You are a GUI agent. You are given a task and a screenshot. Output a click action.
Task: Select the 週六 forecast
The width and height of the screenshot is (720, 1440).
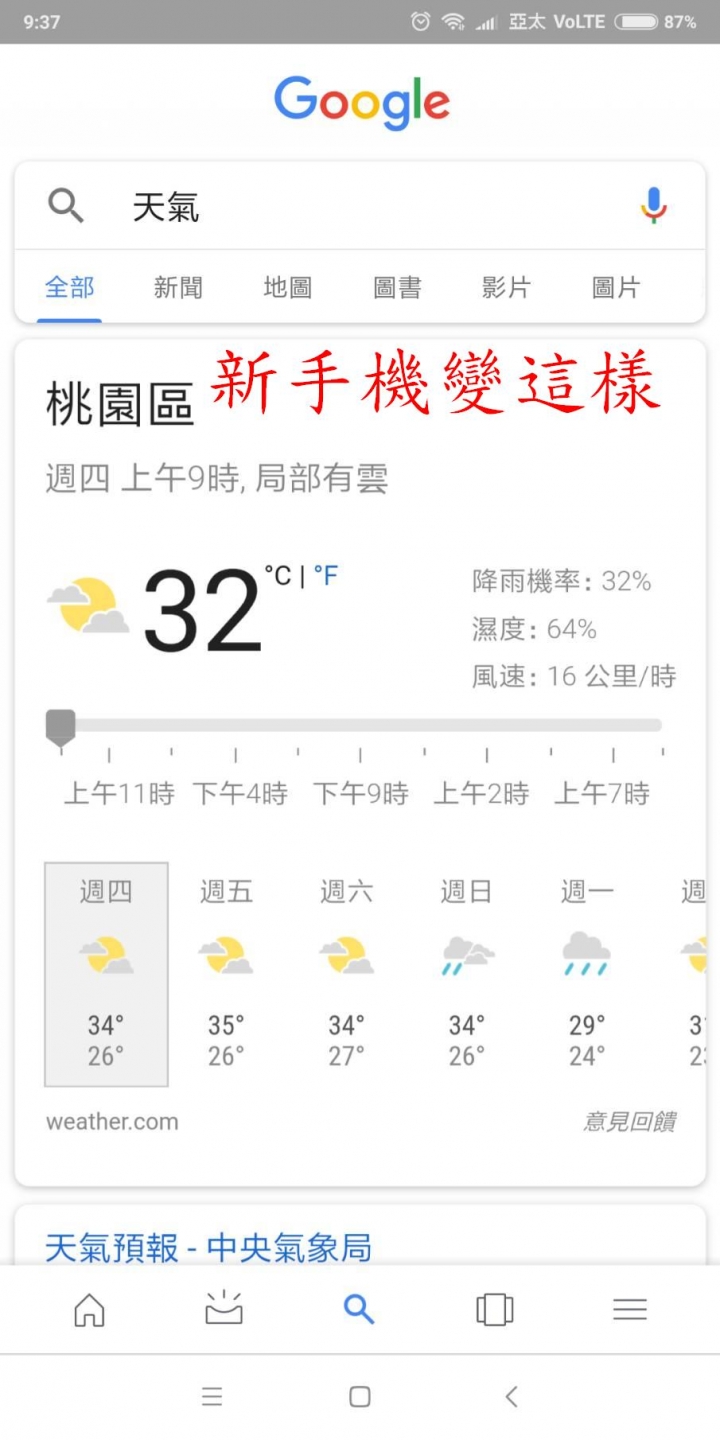[347, 974]
